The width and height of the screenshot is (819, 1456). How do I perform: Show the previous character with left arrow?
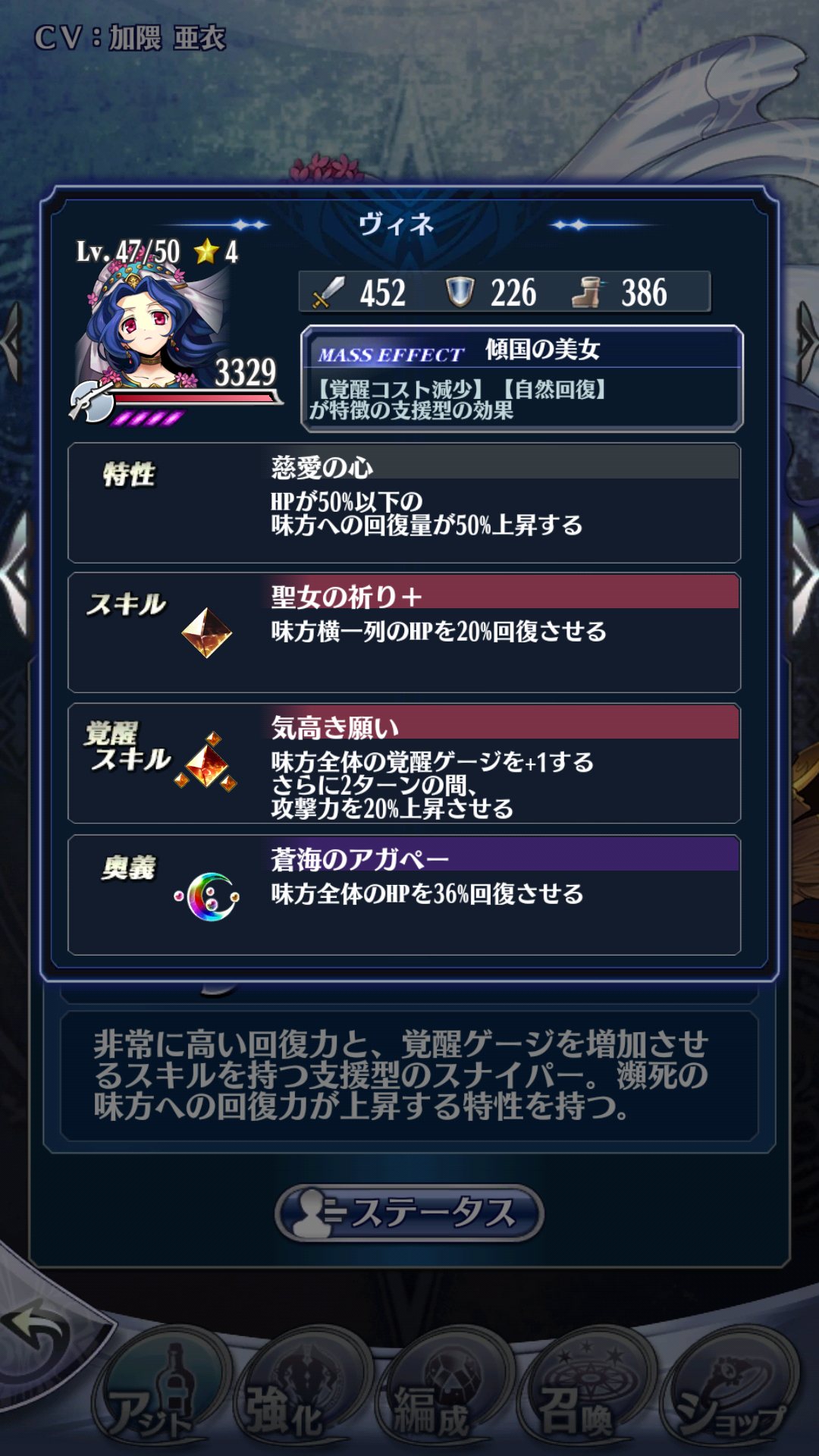tap(14, 575)
